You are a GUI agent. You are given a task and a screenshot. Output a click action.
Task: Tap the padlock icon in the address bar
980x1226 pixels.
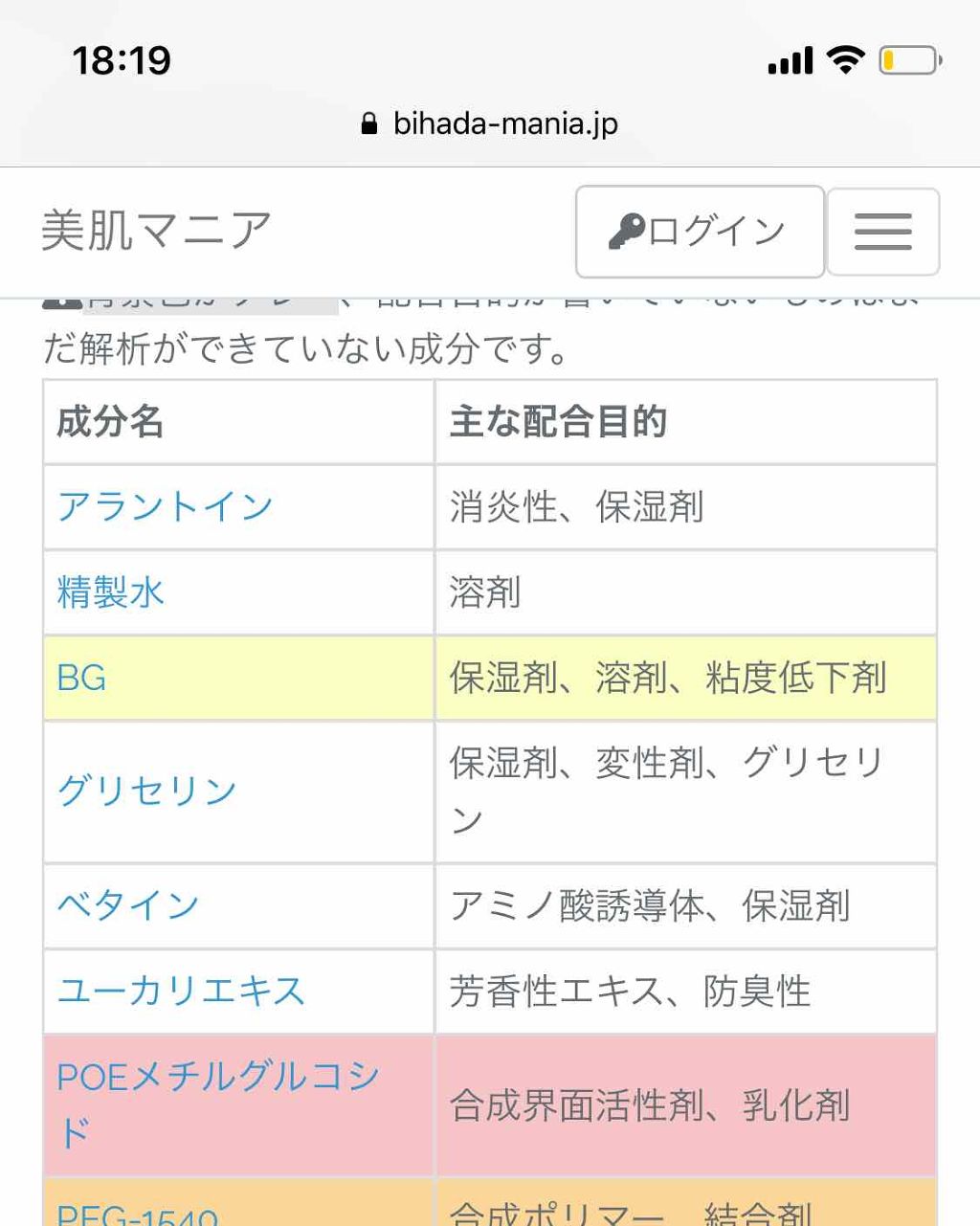pyautogui.click(x=368, y=123)
